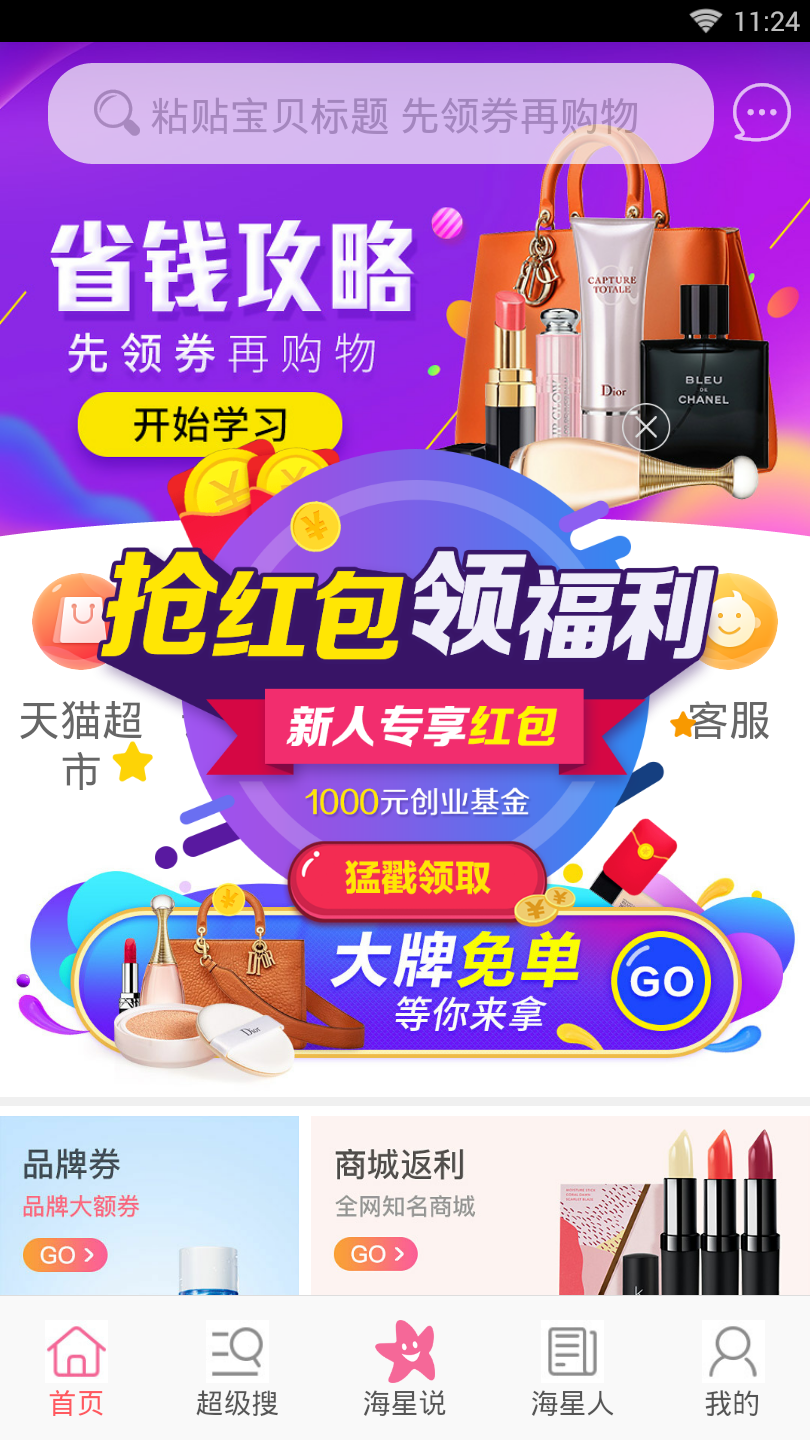
Task: Close the red packet popup
Action: click(x=646, y=428)
